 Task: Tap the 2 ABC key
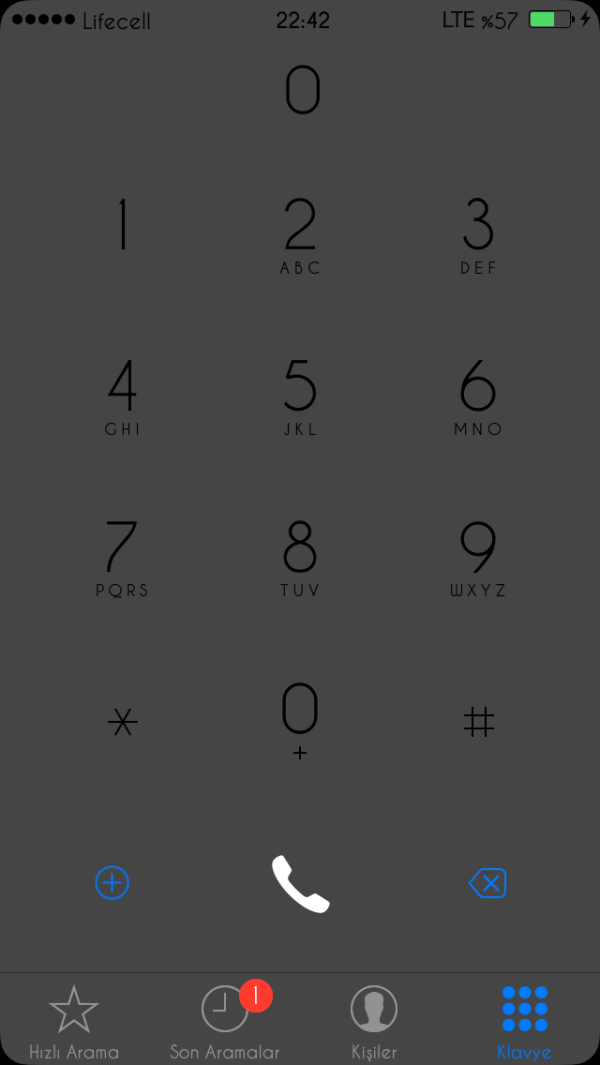coord(300,234)
